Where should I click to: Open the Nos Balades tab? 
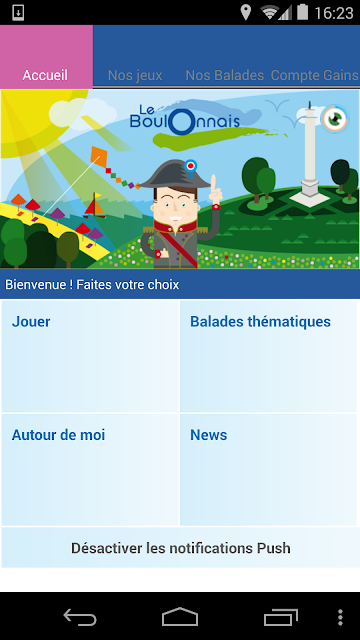pyautogui.click(x=224, y=76)
